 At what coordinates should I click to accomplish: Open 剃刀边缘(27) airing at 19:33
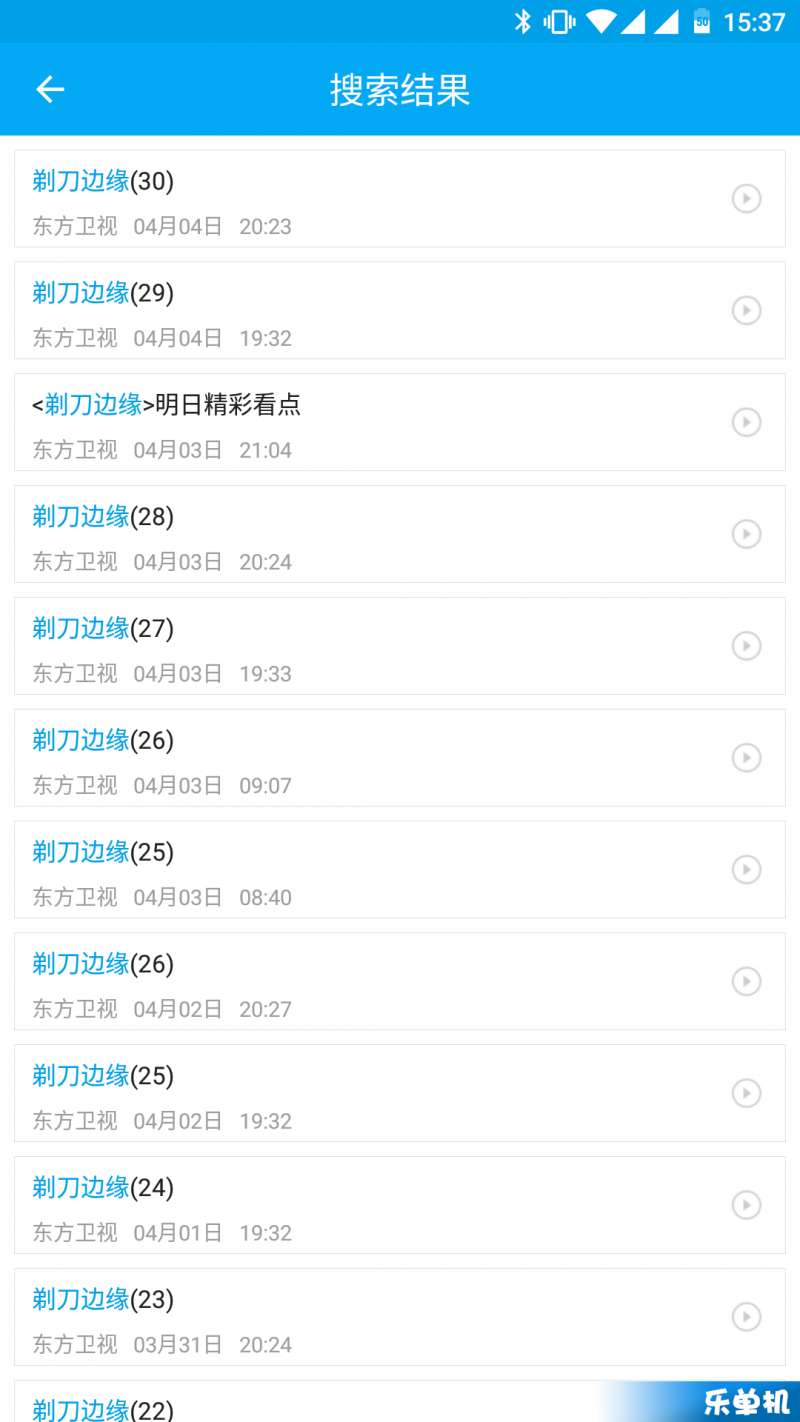(x=400, y=647)
